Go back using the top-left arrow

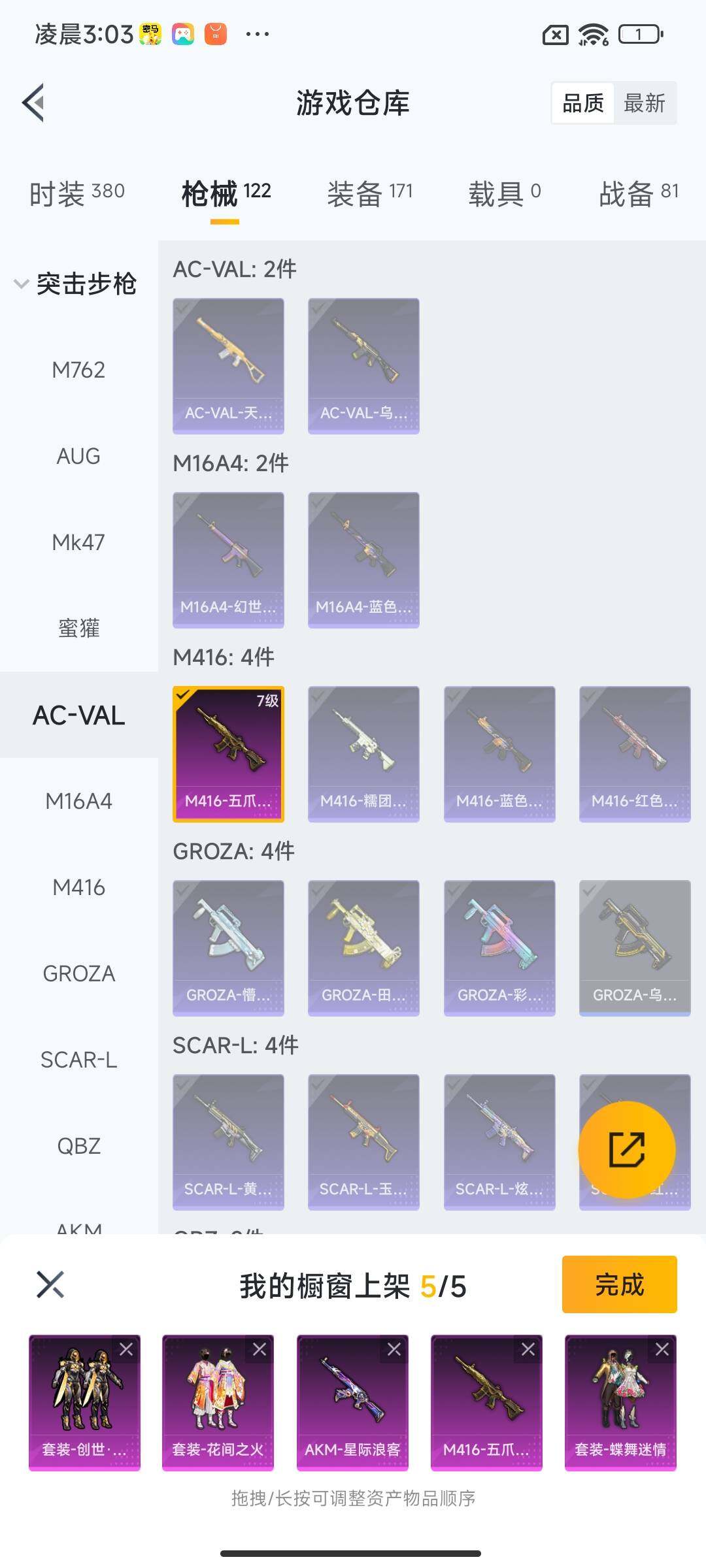click(x=34, y=103)
